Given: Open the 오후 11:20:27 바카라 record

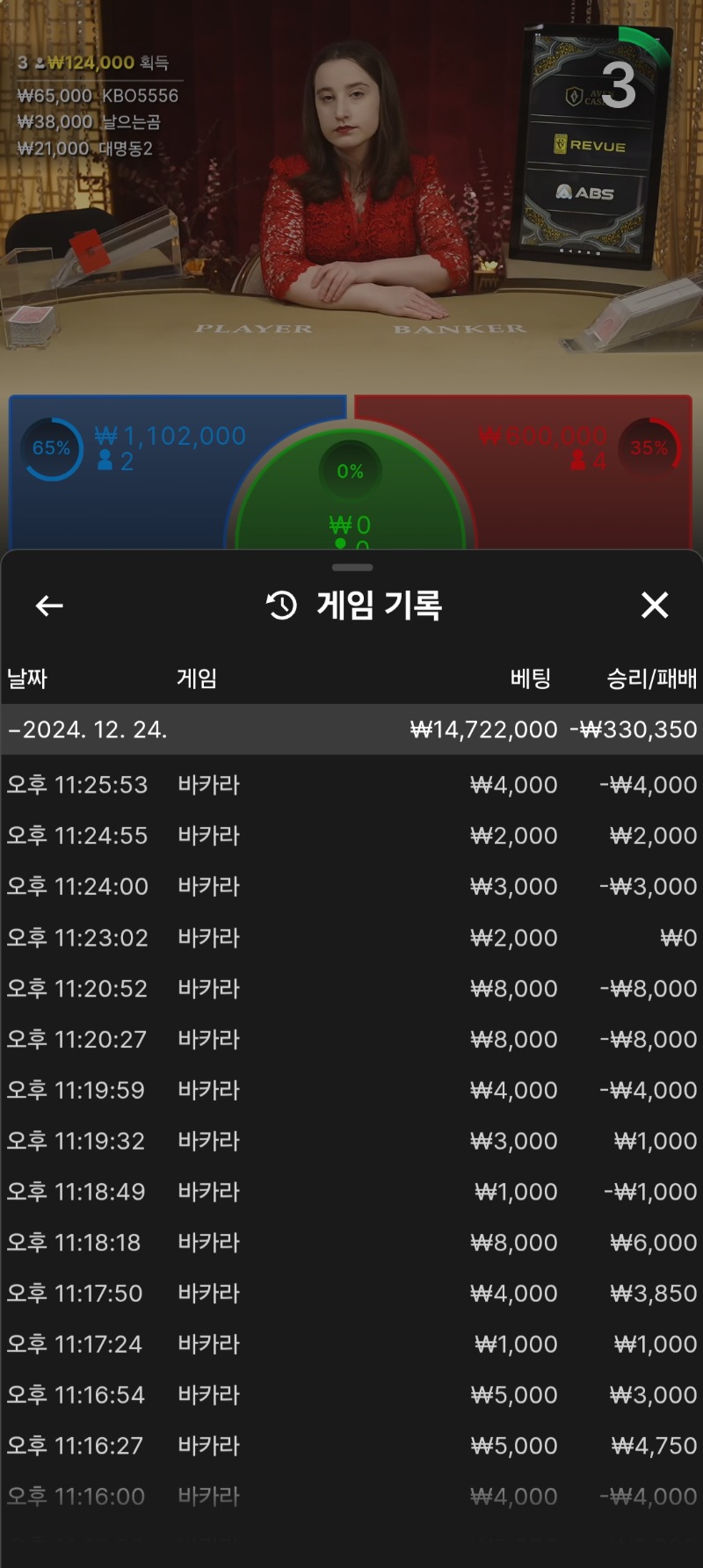Looking at the screenshot, I should [351, 1040].
